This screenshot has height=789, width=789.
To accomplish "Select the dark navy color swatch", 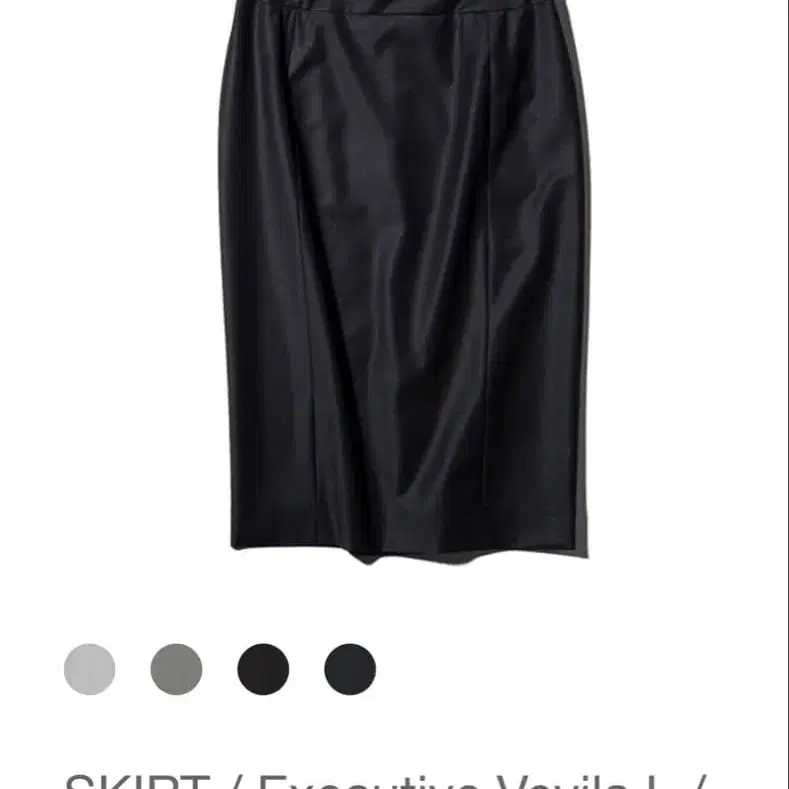I will tap(350, 669).
